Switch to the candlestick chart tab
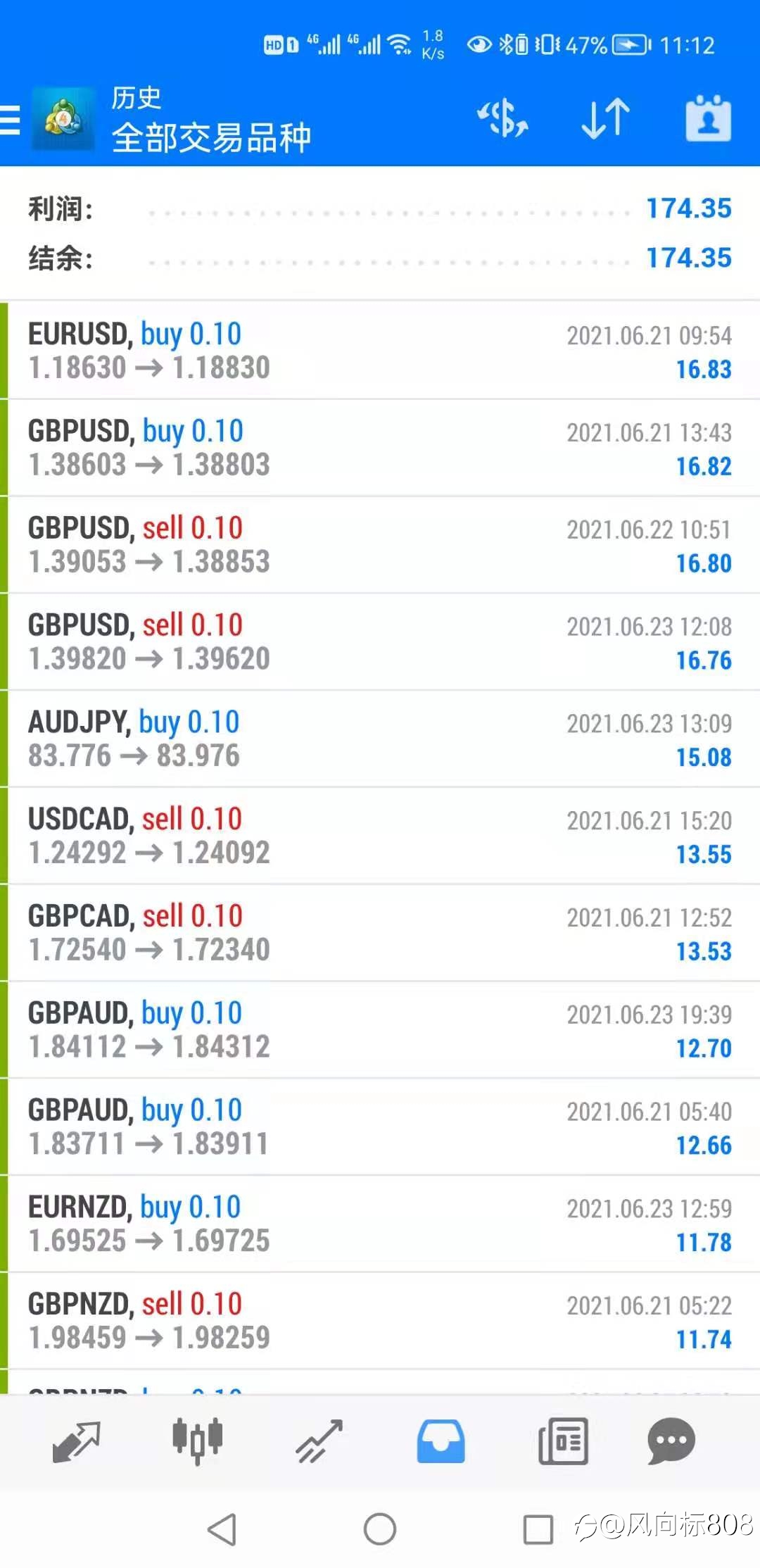 (198, 1441)
